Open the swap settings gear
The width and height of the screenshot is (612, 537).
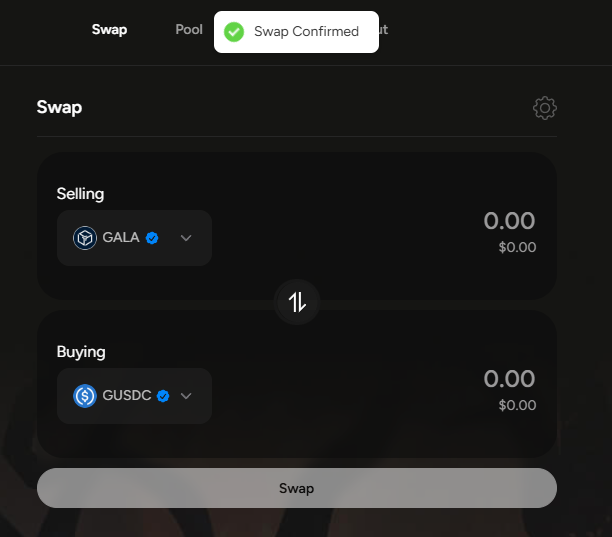544,108
